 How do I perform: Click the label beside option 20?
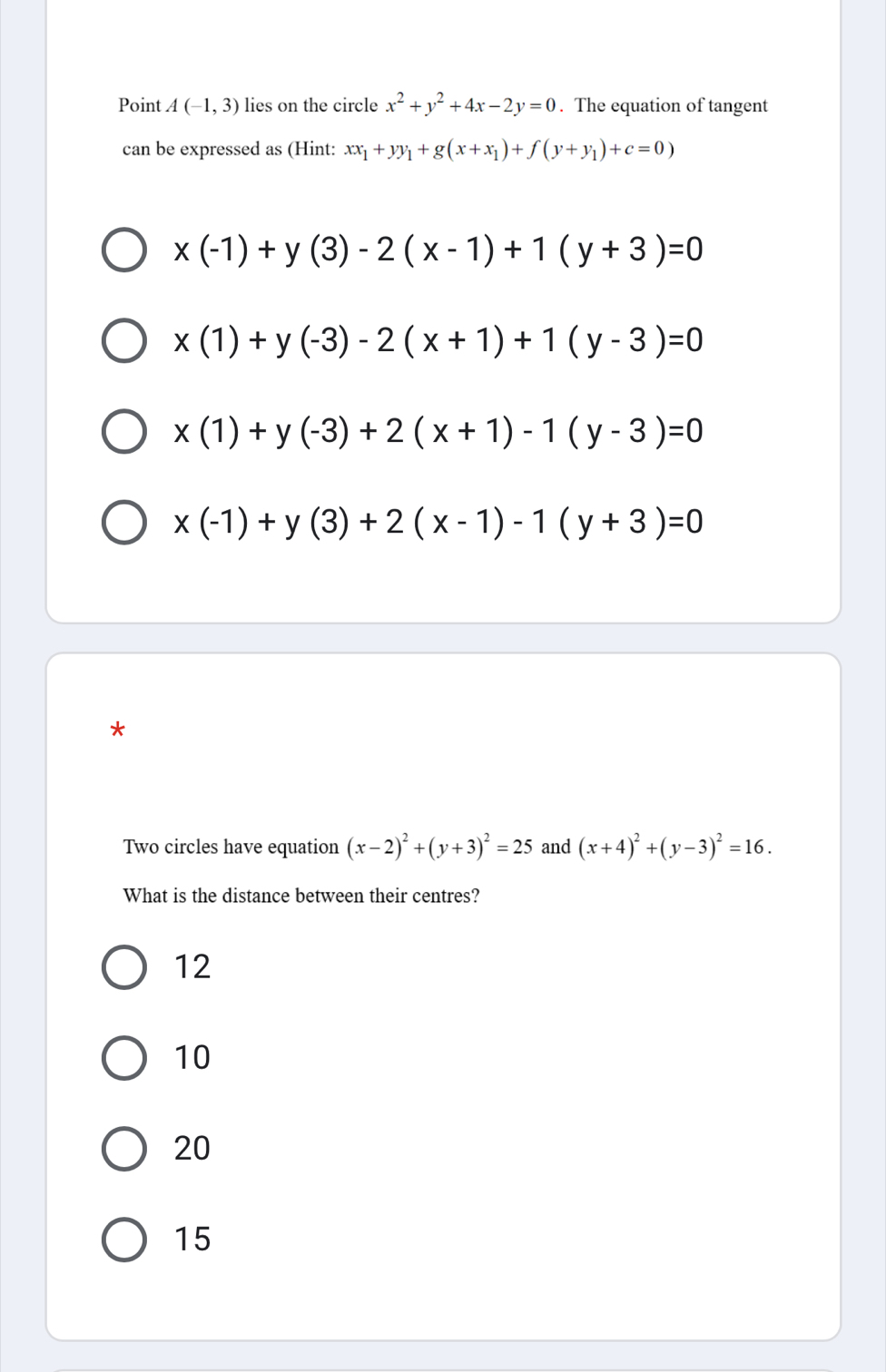click(192, 1149)
